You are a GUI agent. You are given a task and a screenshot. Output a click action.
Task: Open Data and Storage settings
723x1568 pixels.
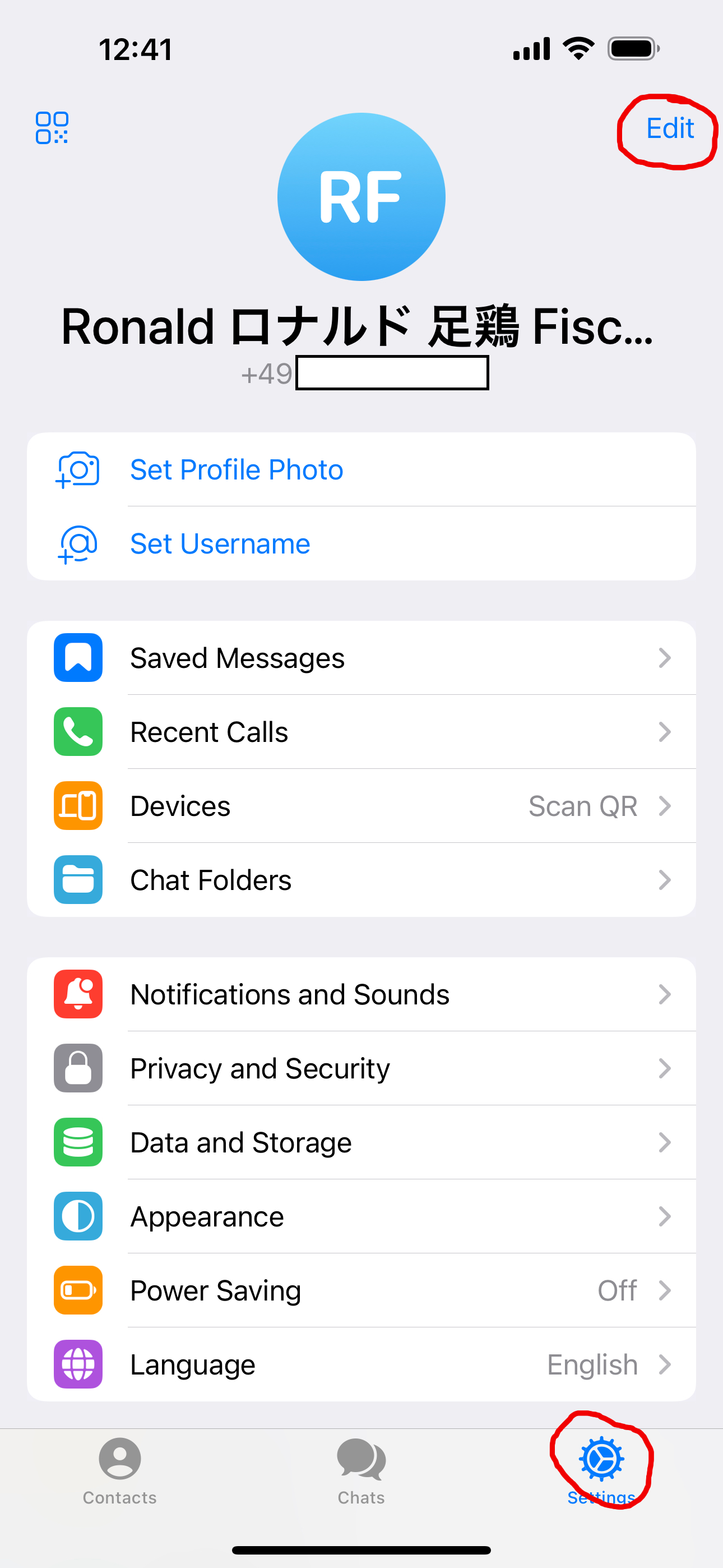[x=361, y=1142]
